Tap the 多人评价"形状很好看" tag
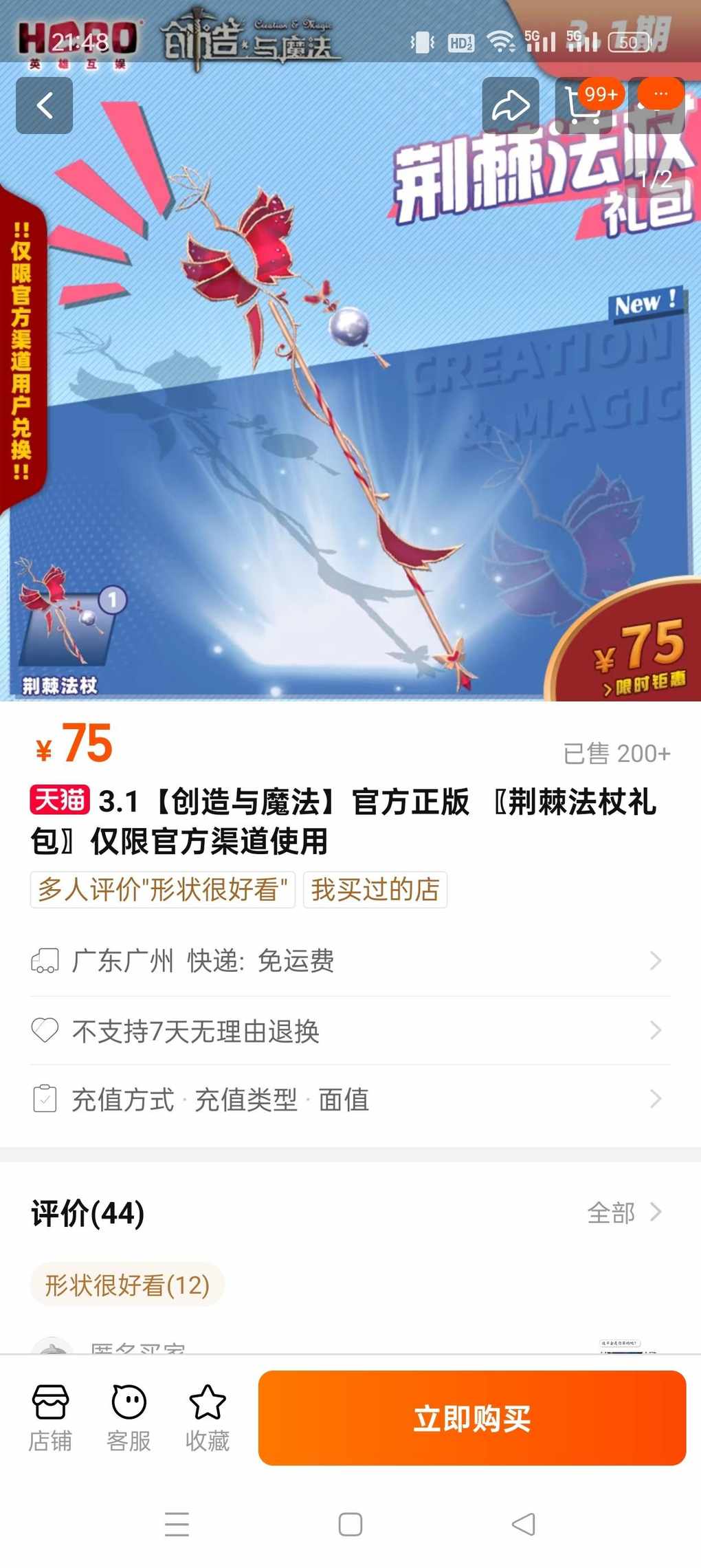 coord(163,889)
